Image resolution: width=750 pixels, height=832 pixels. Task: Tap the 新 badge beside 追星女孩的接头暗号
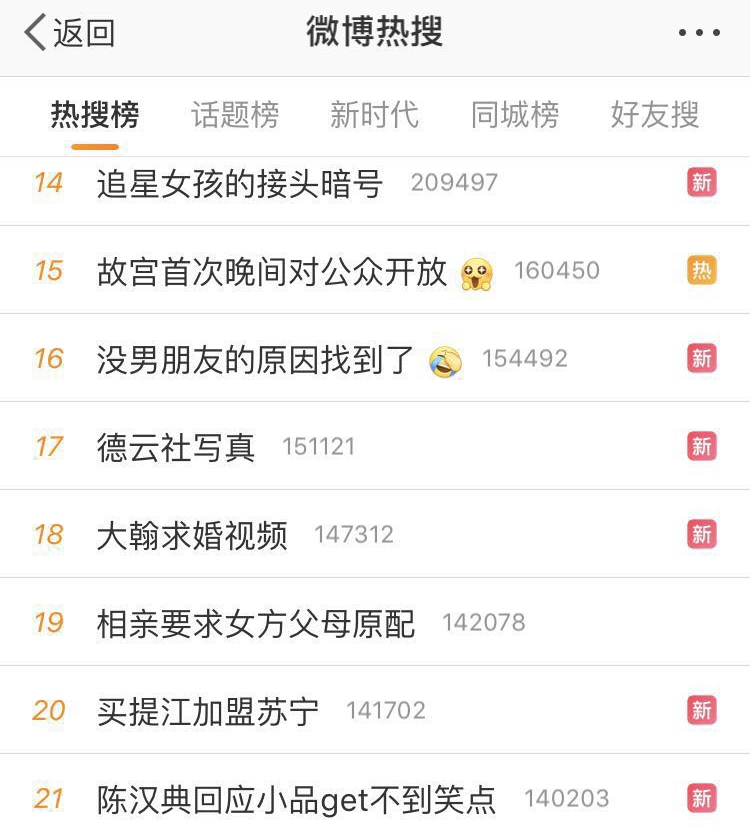pyautogui.click(x=702, y=182)
